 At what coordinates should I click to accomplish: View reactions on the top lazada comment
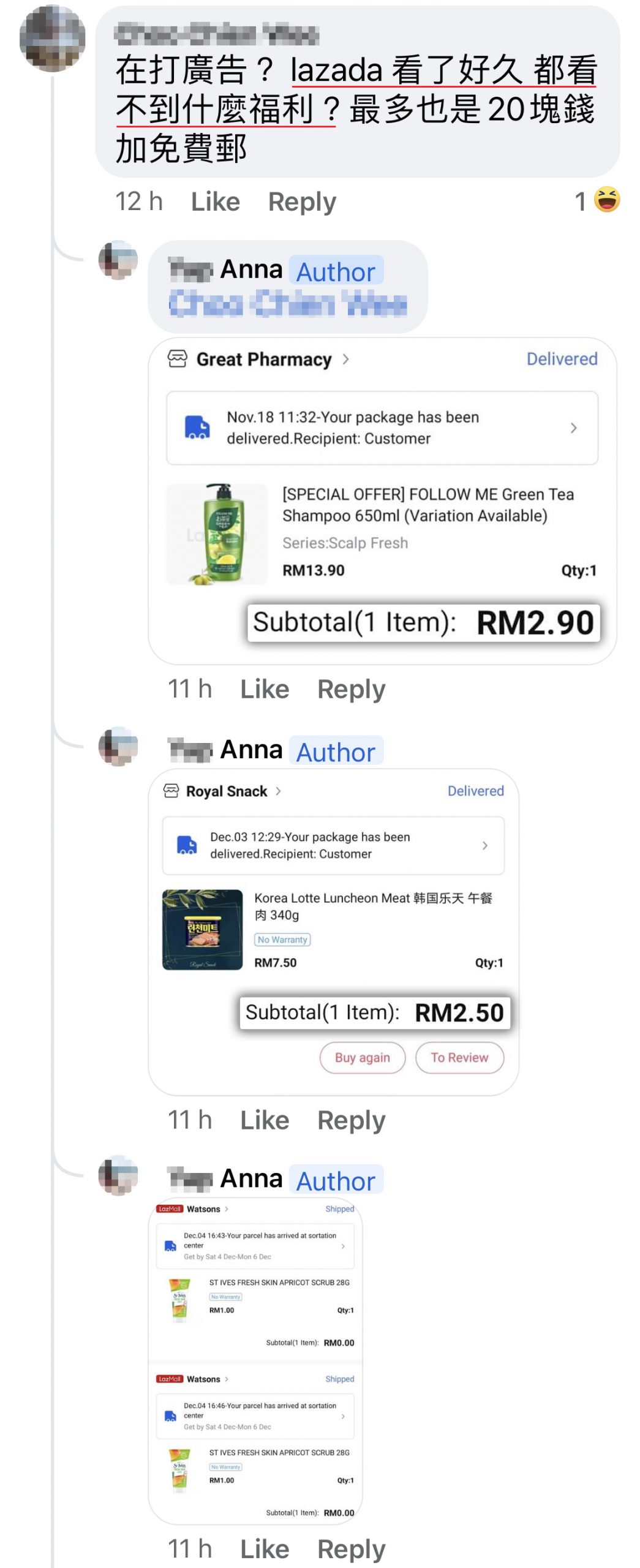[597, 200]
